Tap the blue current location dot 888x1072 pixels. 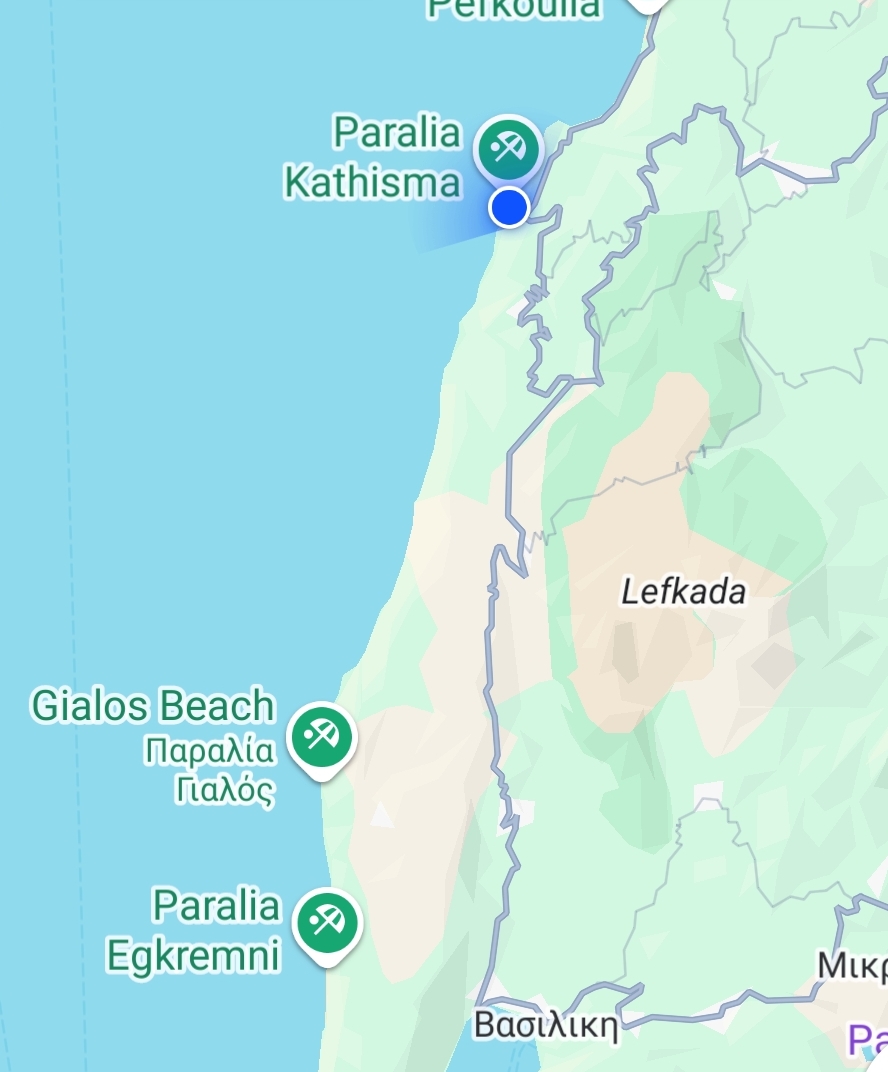(509, 208)
